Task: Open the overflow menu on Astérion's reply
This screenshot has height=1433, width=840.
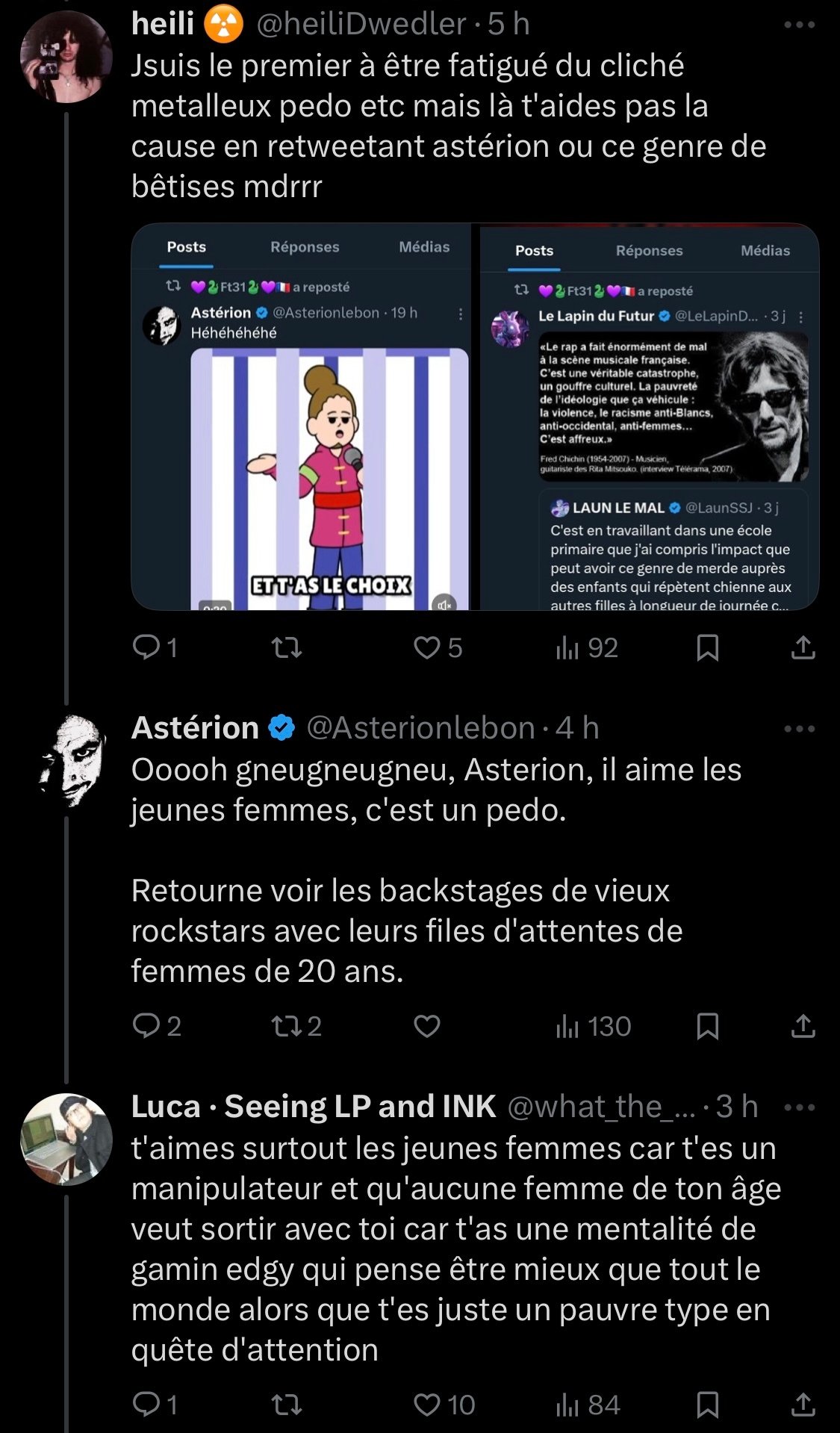Action: pos(800,729)
